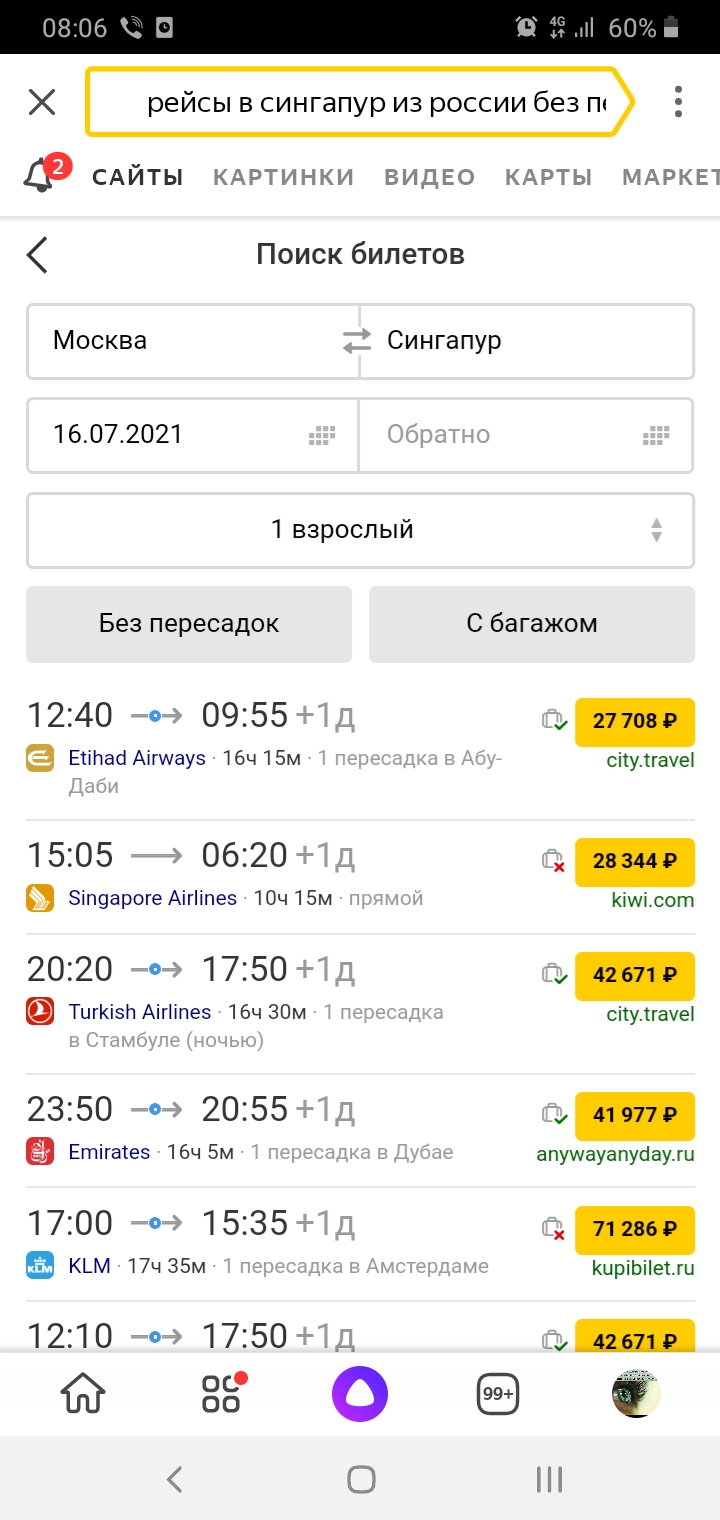Open the 1 взрослый passenger dropdown
The height and width of the screenshot is (1520, 720).
point(360,529)
